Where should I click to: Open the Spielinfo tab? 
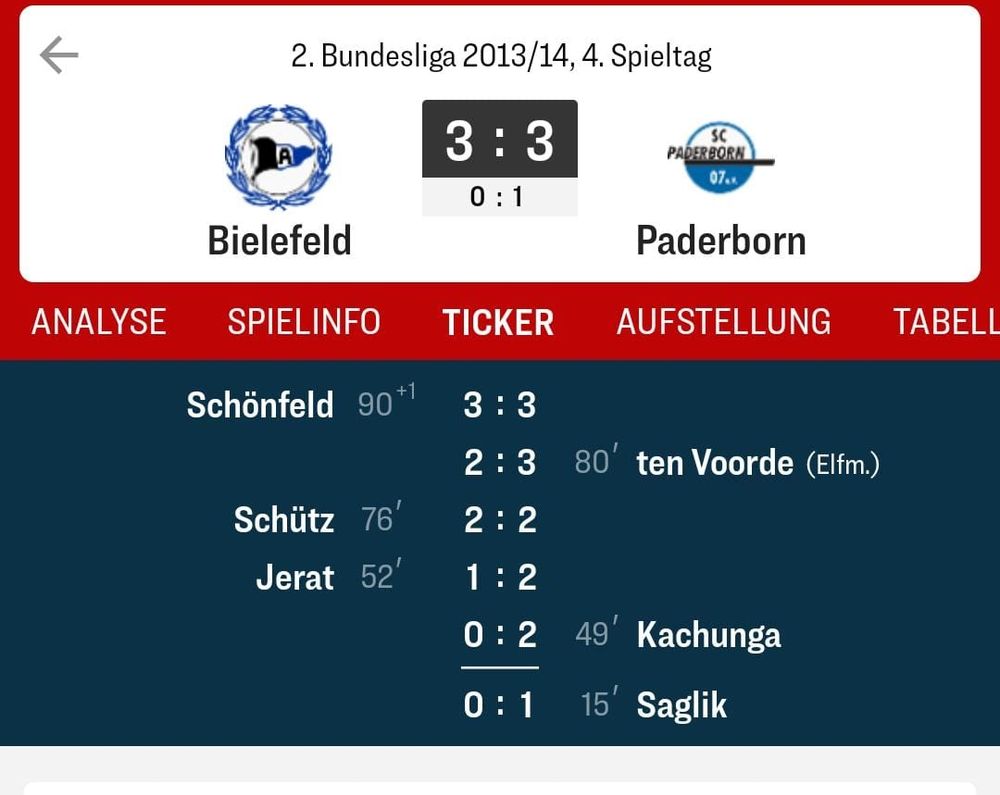pos(304,322)
